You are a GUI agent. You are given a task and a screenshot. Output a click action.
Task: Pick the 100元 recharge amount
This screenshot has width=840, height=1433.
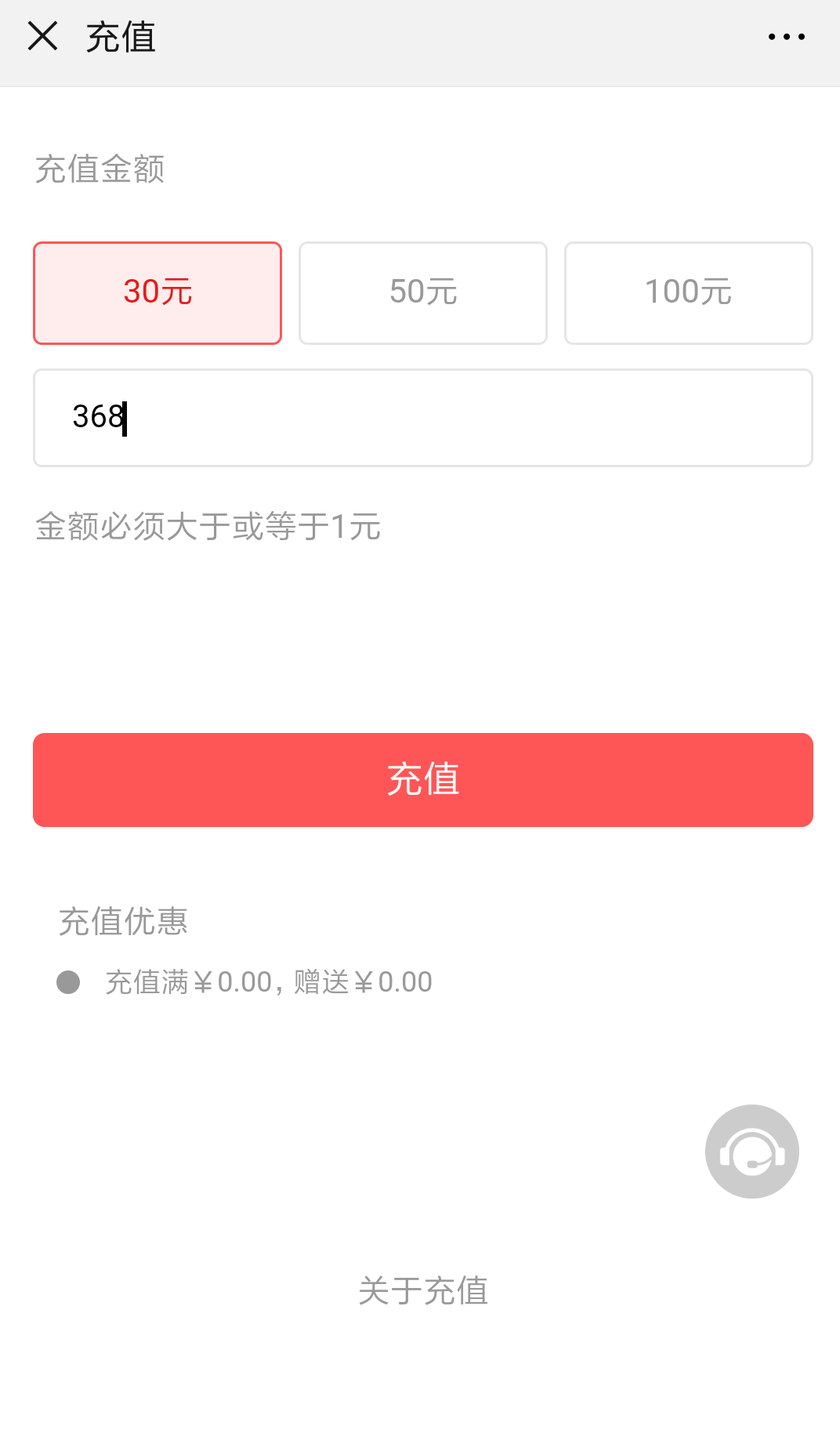point(688,292)
